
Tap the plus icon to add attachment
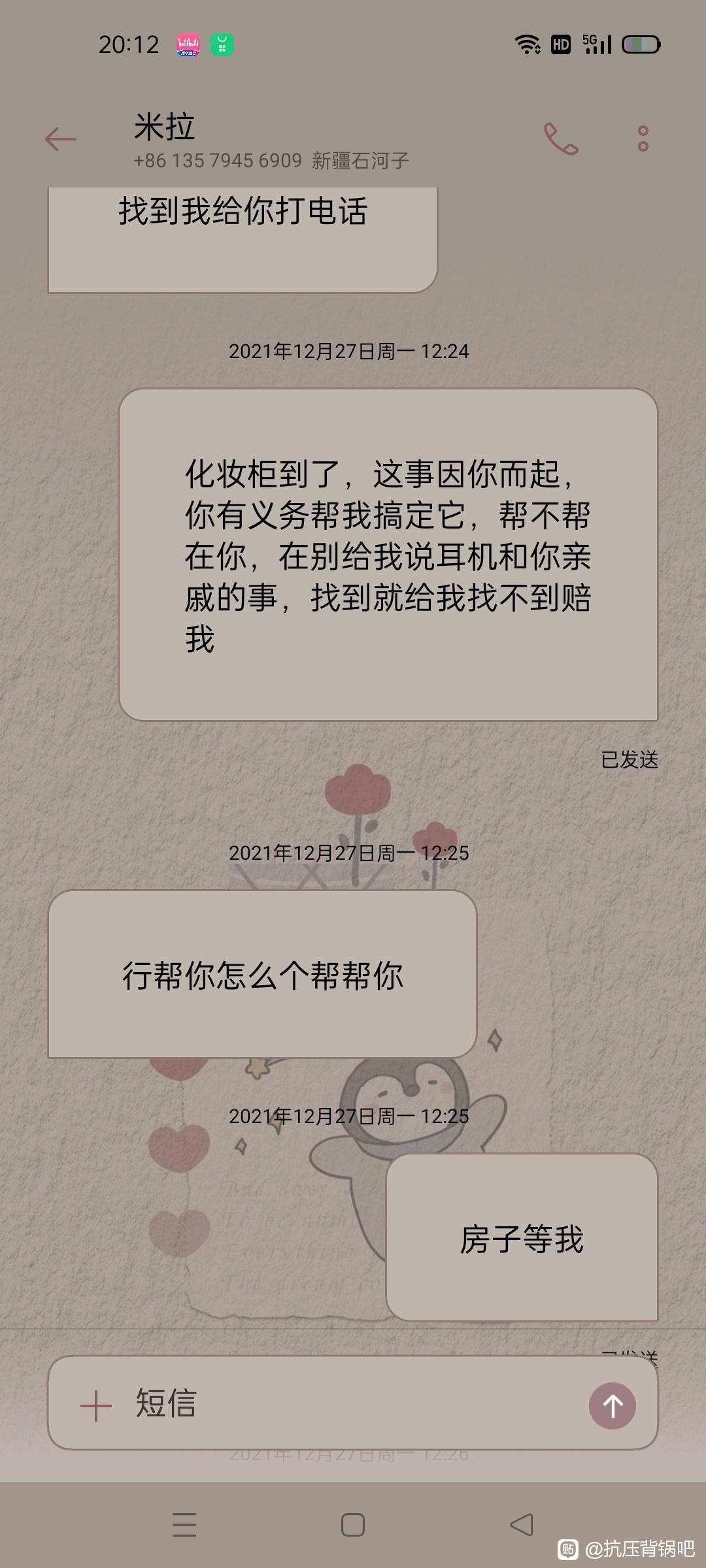click(x=96, y=1405)
